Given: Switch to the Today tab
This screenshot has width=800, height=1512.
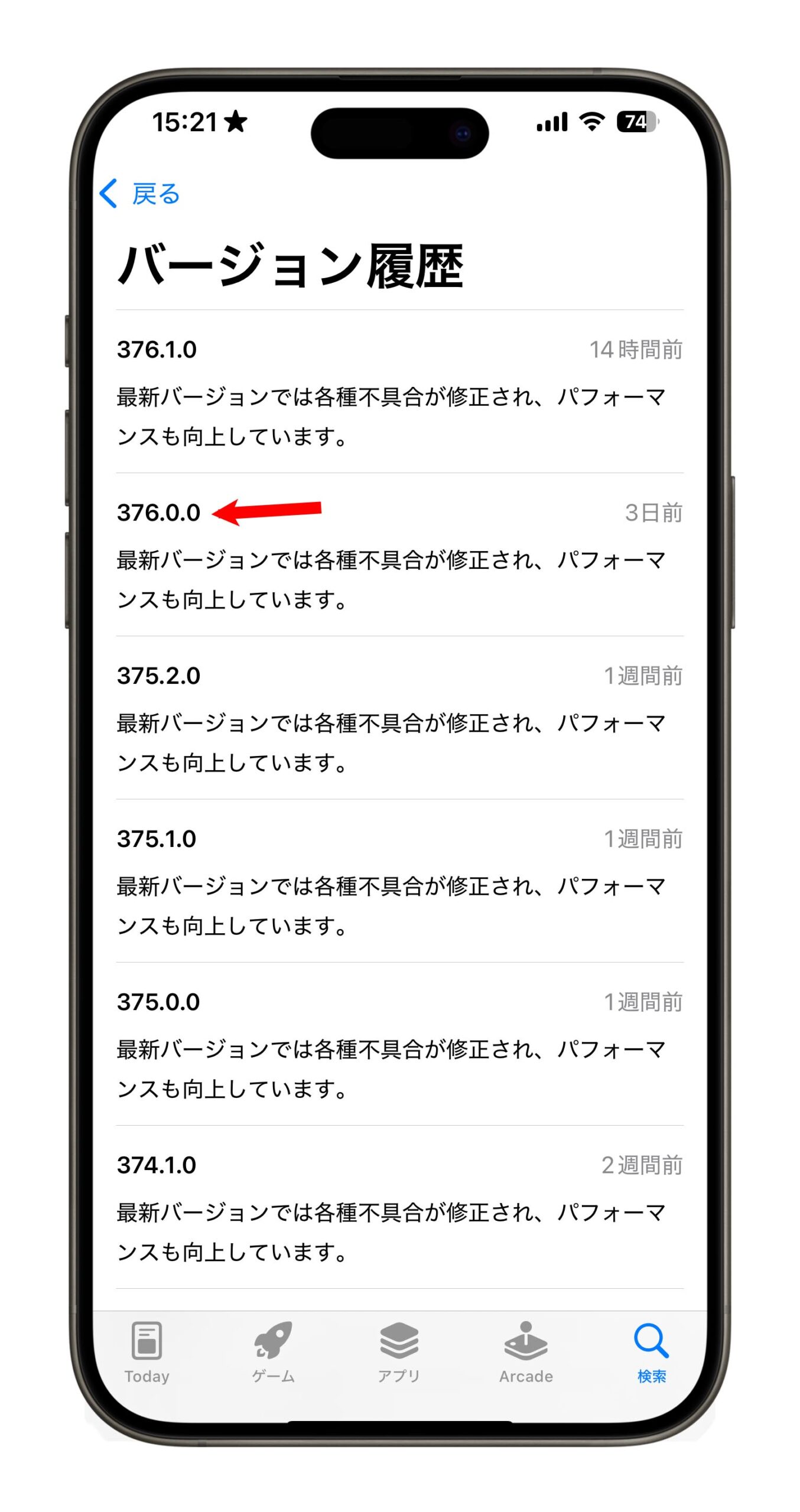Looking at the screenshot, I should tap(147, 1352).
